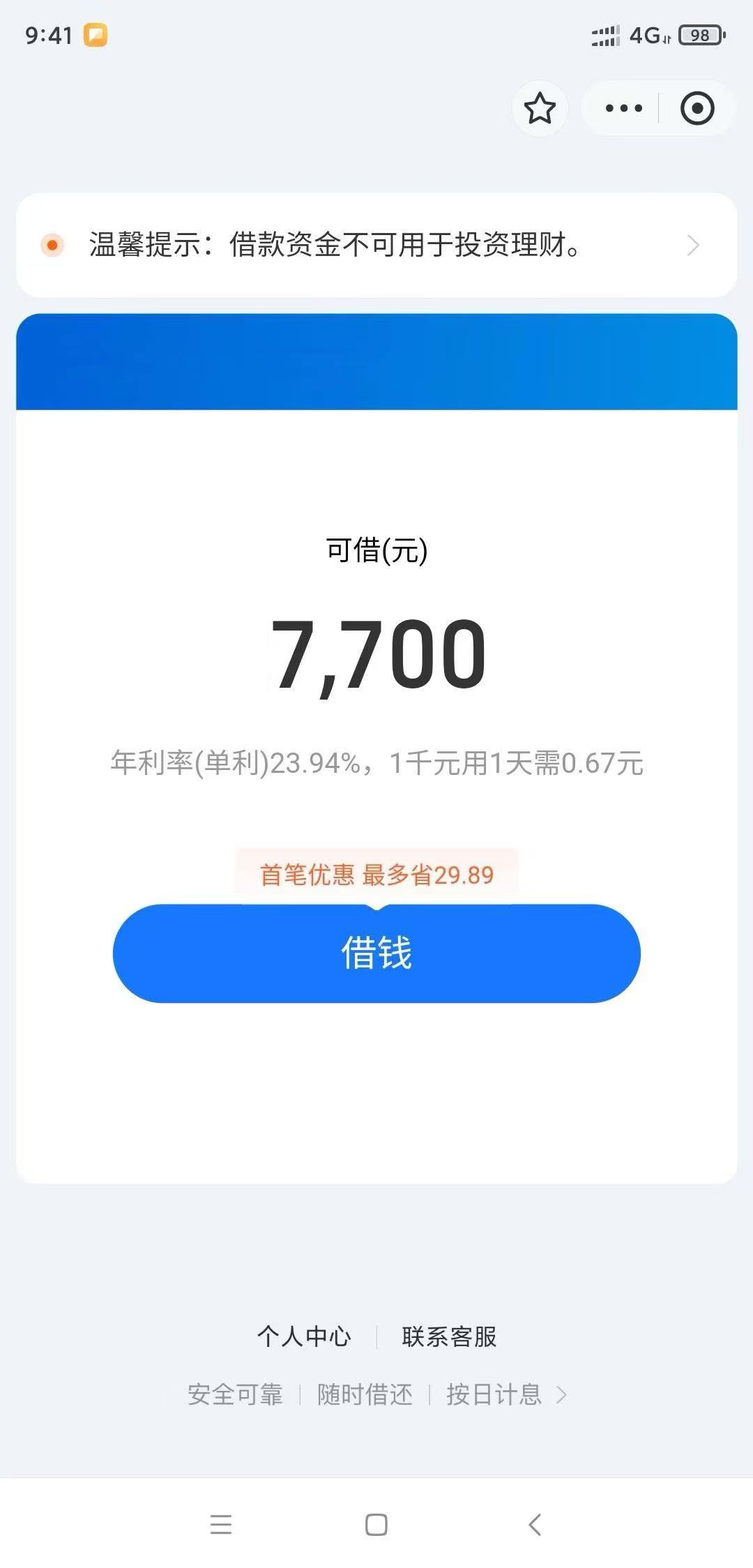Open the three-dot more menu

point(623,108)
